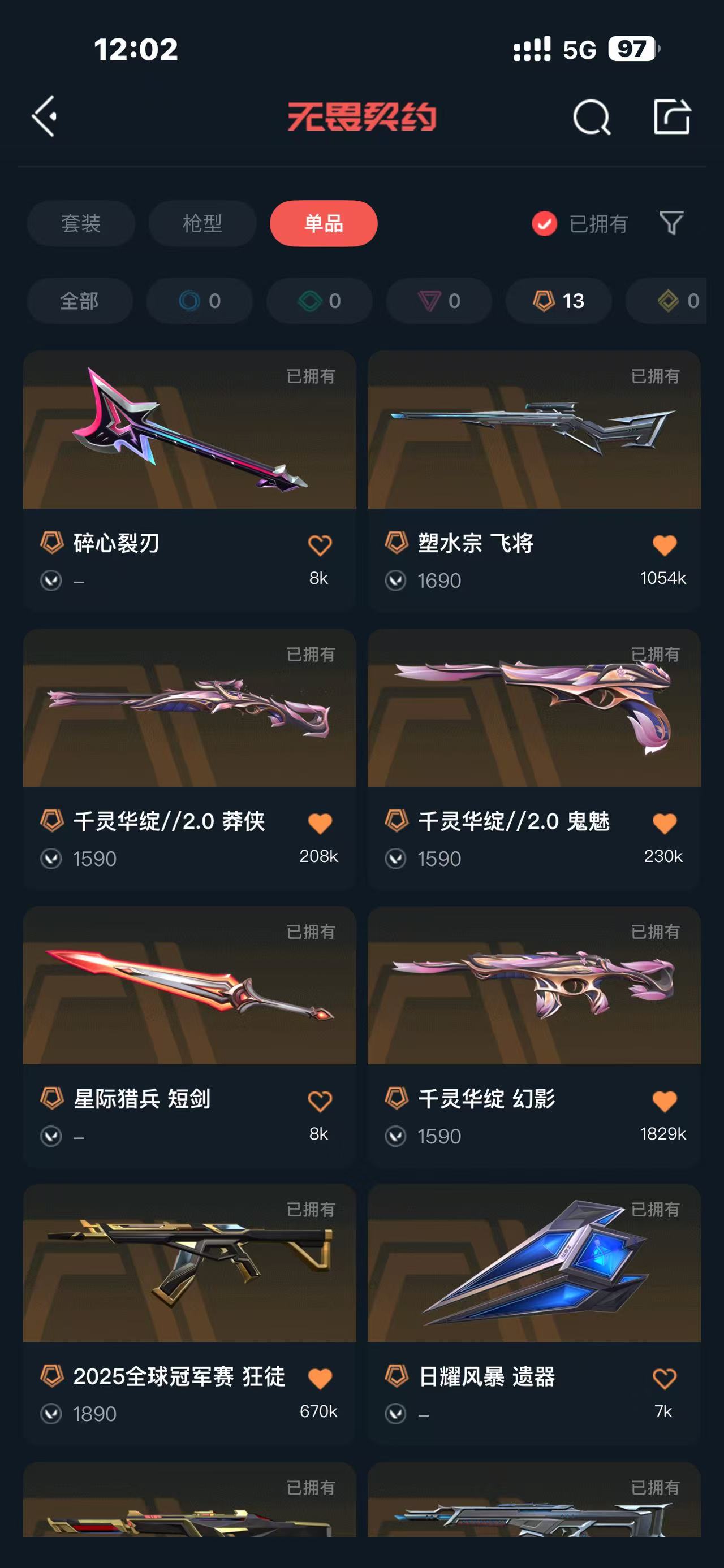Viewport: 724px width, 1568px height.
Task: Uncheck the 已拥有 filter checkbox
Action: pyautogui.click(x=544, y=224)
